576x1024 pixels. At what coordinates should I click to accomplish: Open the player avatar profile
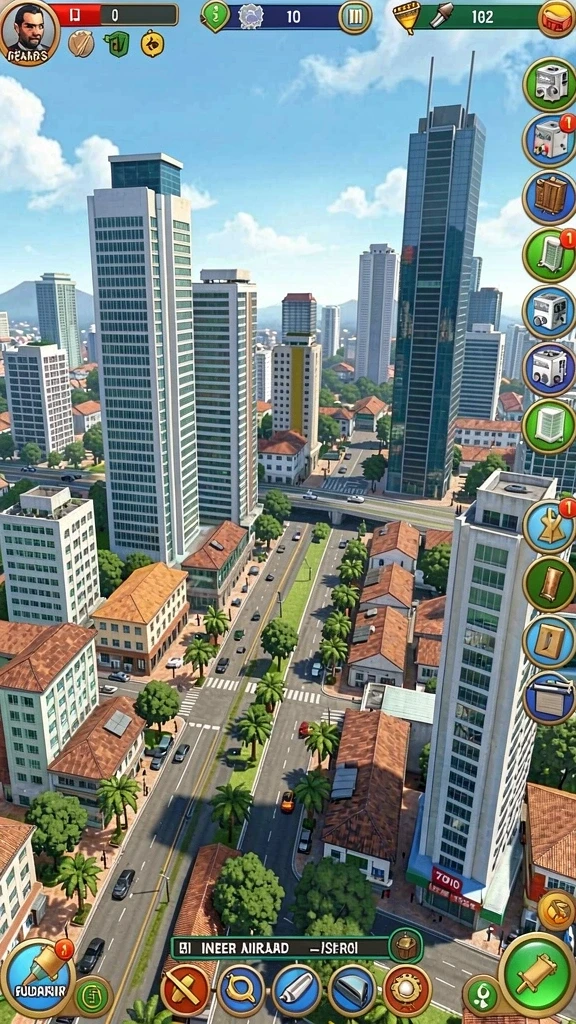[29, 31]
